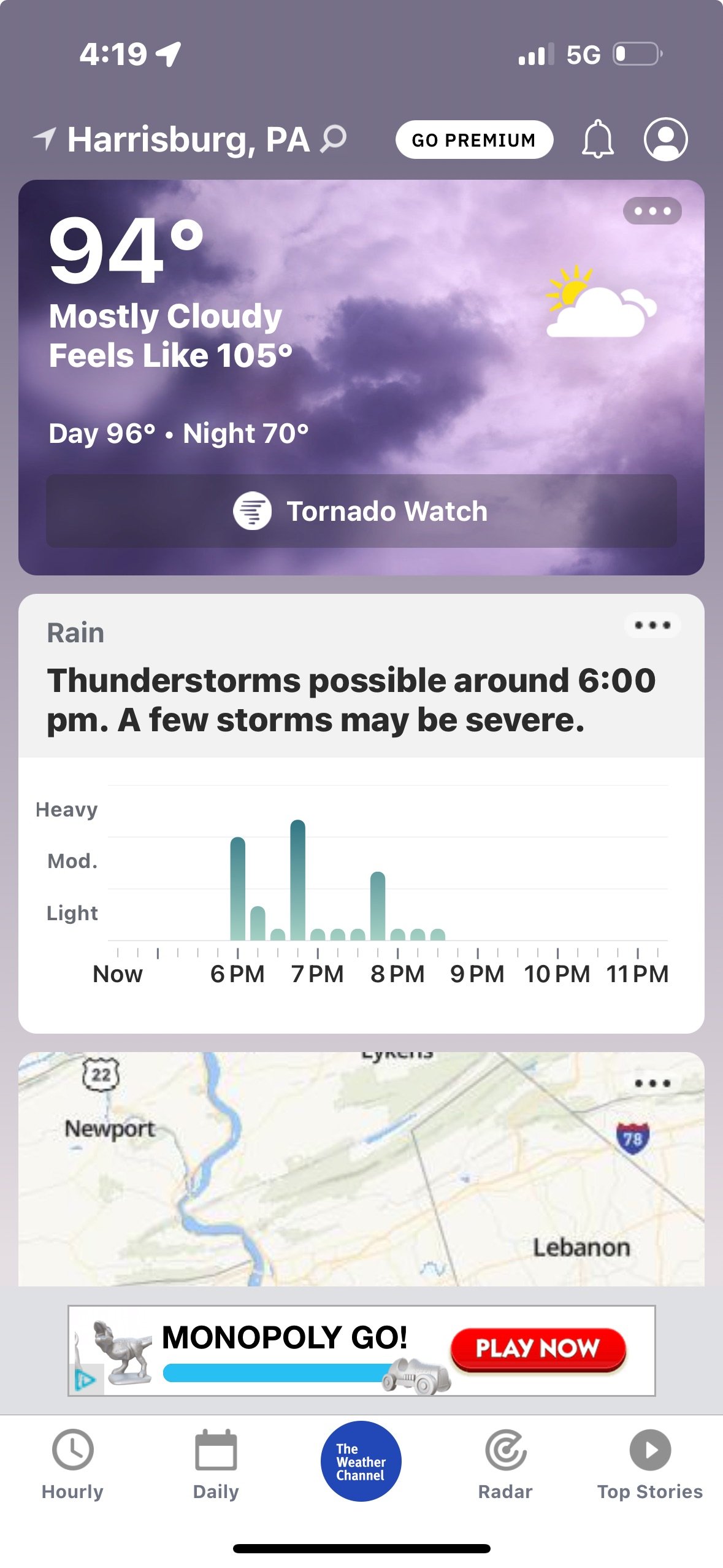Tap the GO PREMIUM button
This screenshot has width=723, height=1568.
point(474,140)
